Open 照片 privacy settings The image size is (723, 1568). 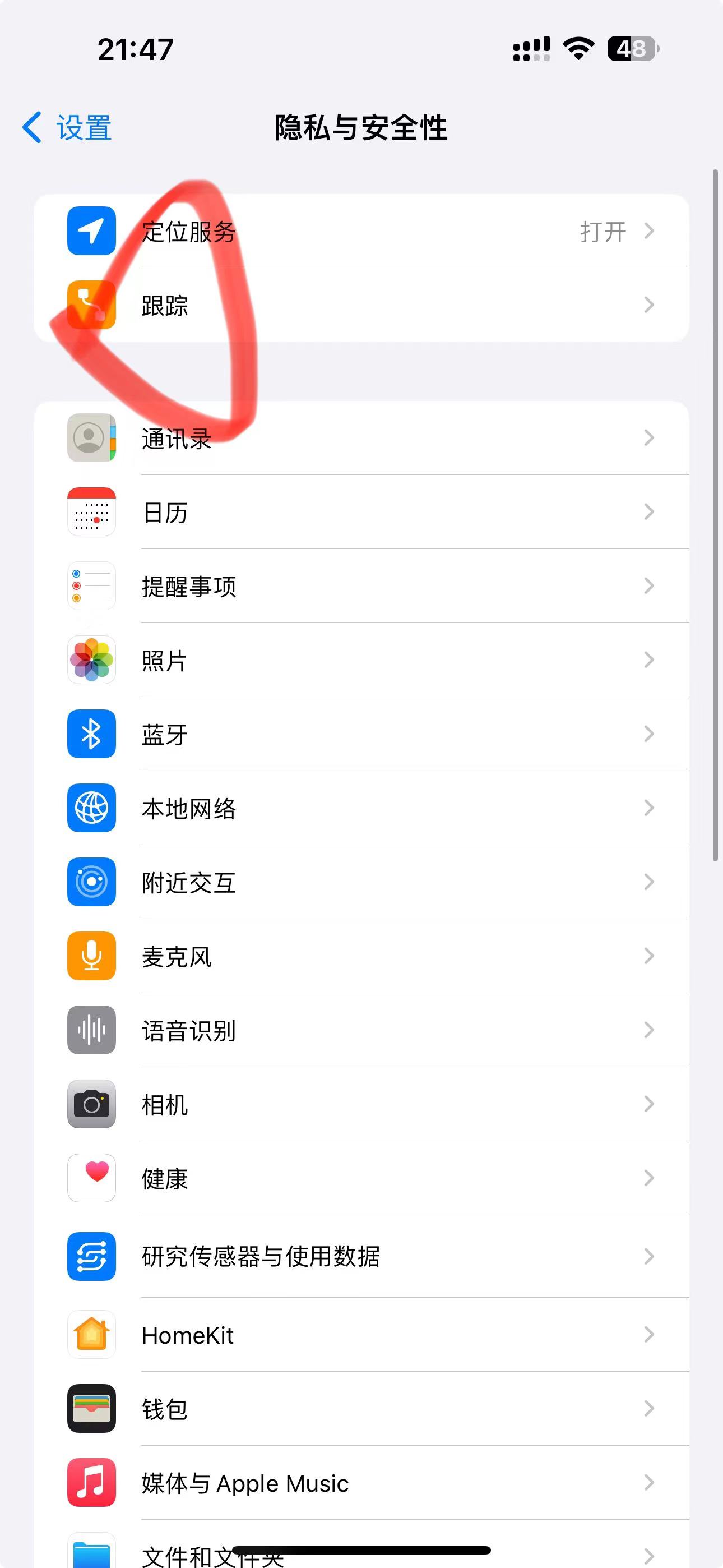361,660
